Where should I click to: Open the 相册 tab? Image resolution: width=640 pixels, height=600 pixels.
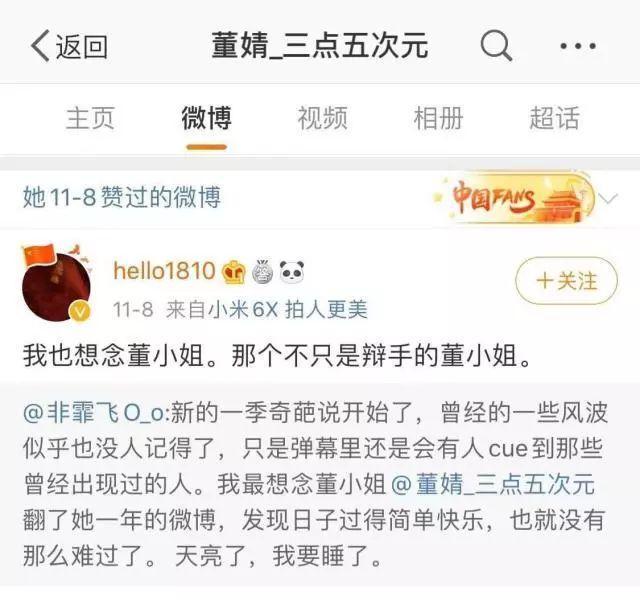[x=438, y=117]
